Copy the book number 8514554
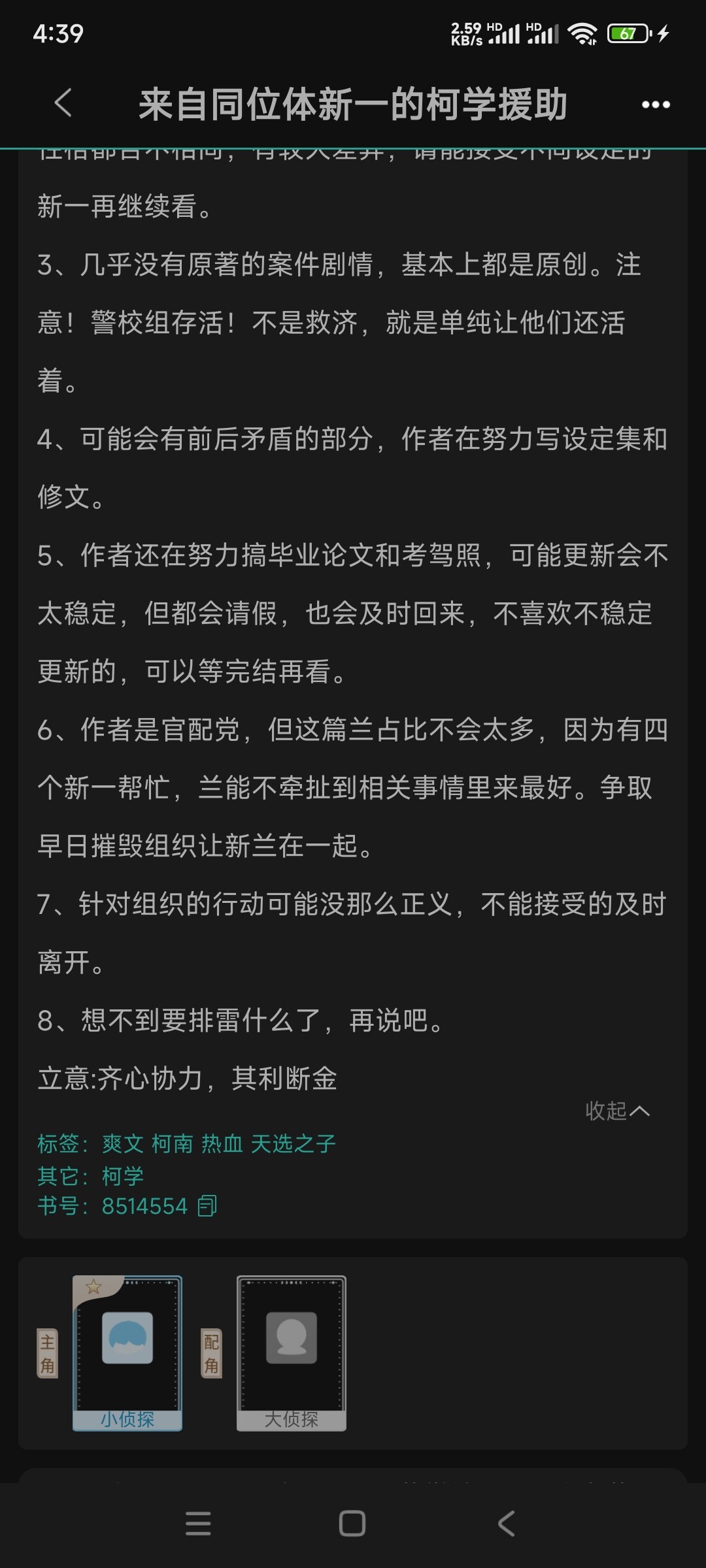The height and width of the screenshot is (1568, 706). (207, 1206)
